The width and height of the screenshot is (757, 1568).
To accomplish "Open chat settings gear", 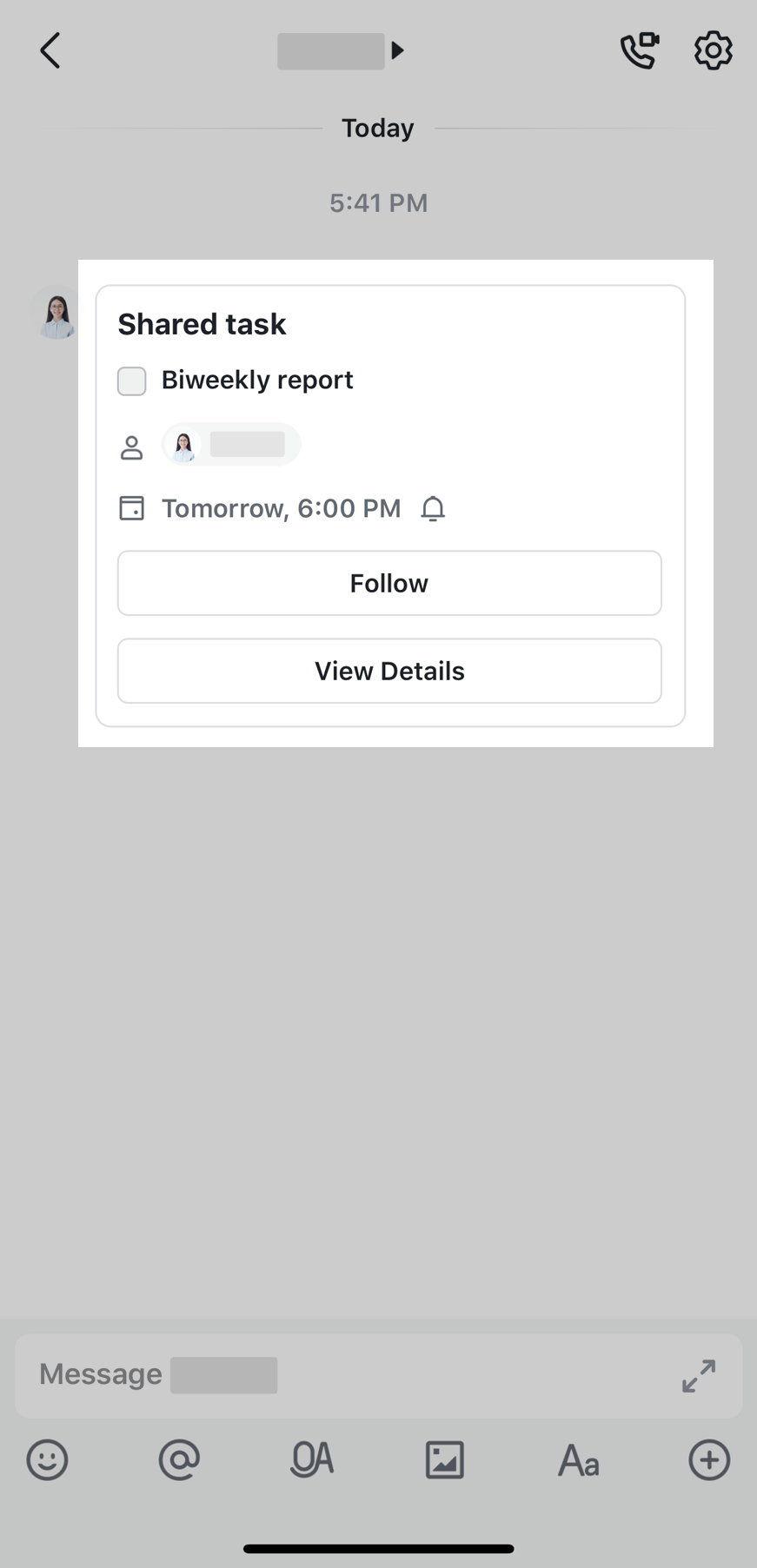I will (x=713, y=50).
